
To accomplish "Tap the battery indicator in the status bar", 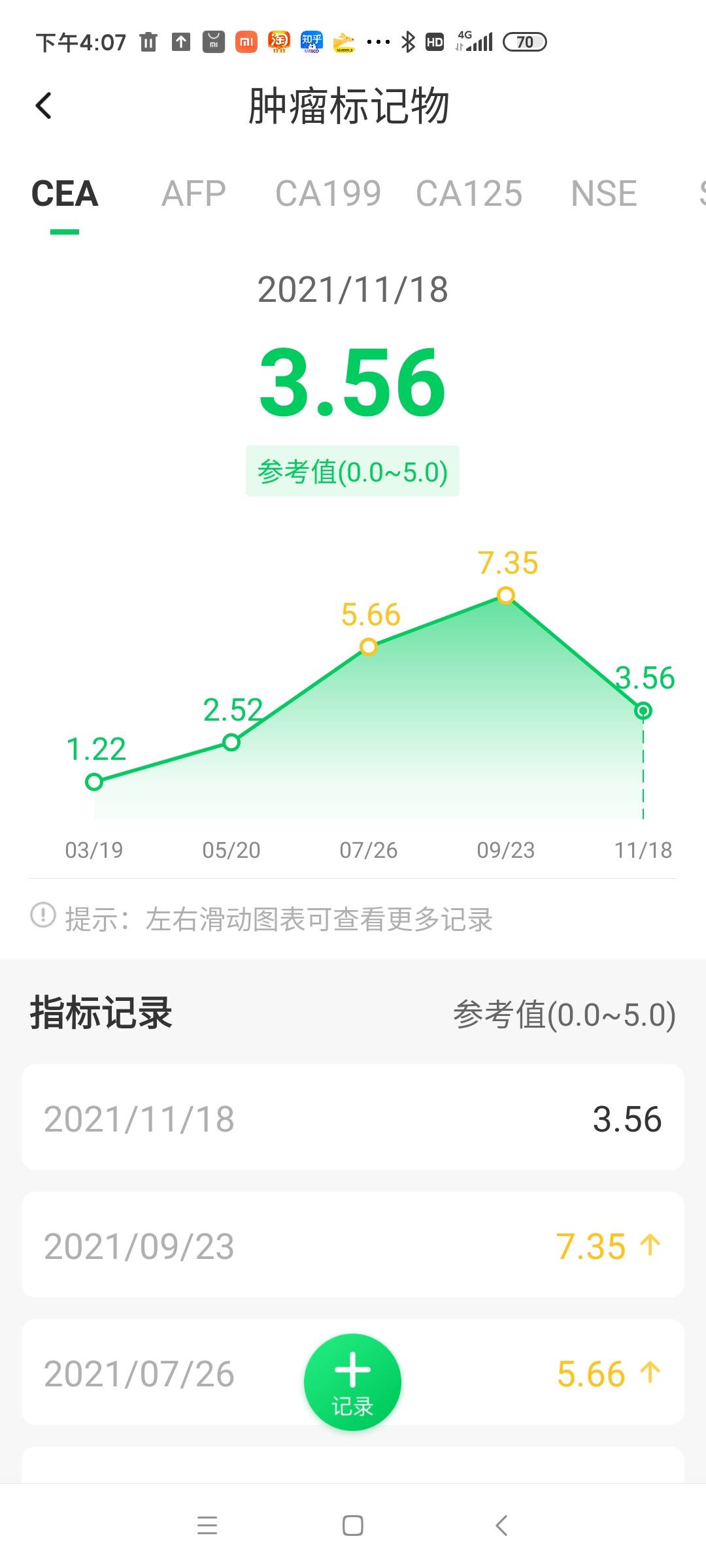I will [x=524, y=41].
